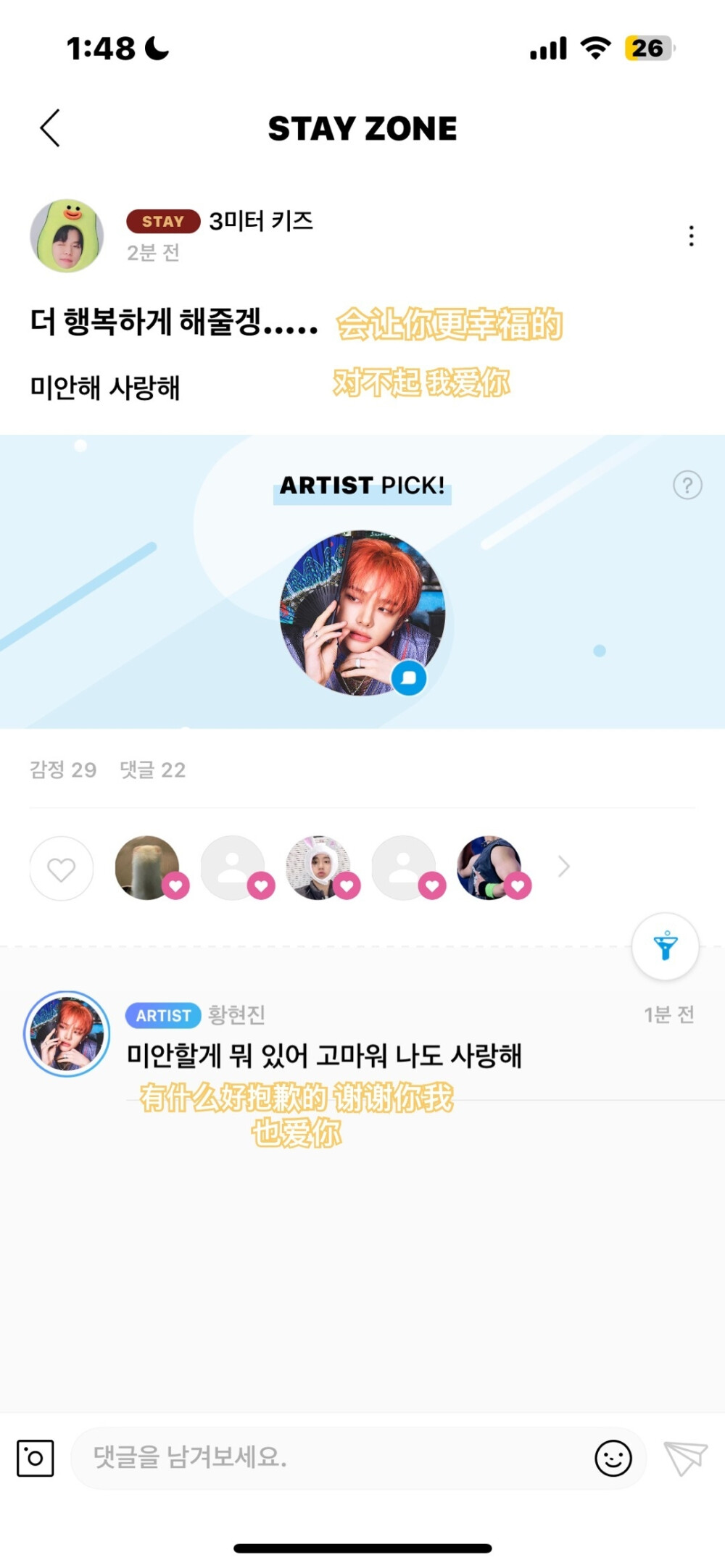This screenshot has height=1568, width=725.
Task: Open the comment filter button
Action: click(x=665, y=946)
